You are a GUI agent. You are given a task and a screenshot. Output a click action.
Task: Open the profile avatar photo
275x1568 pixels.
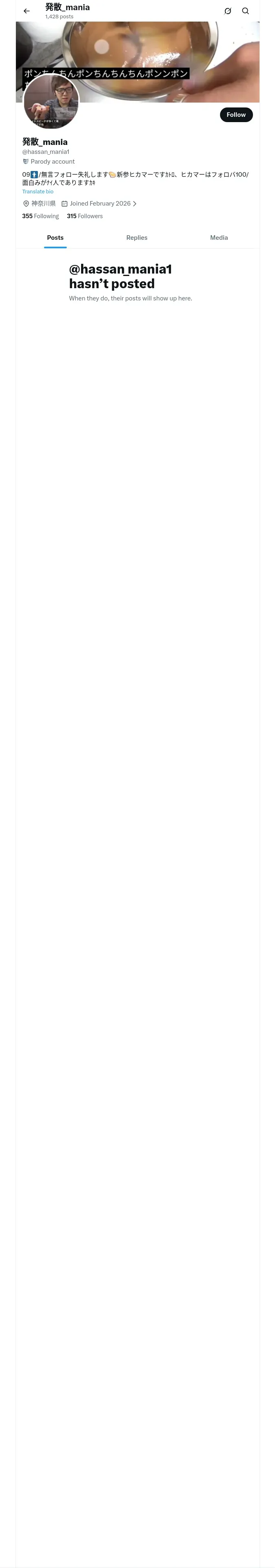click(x=51, y=102)
